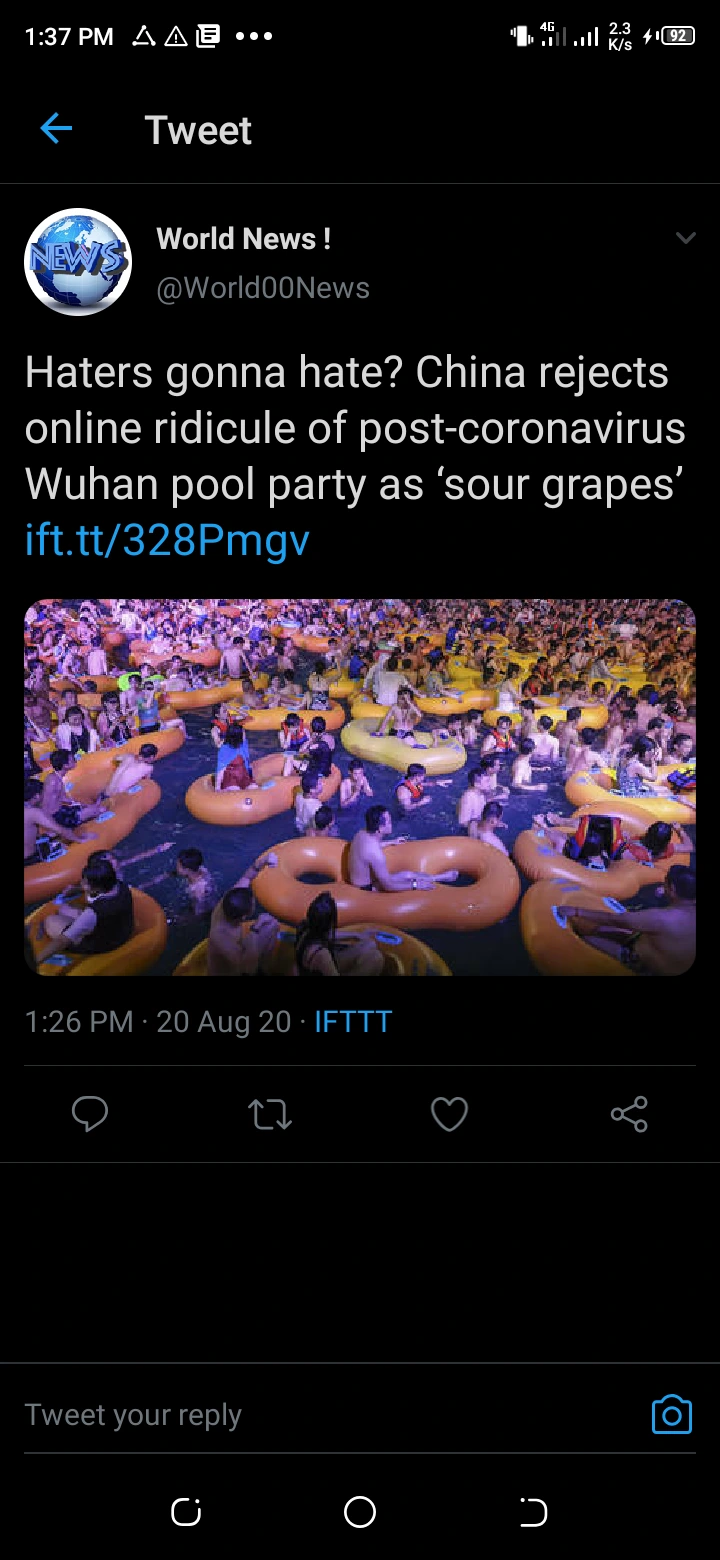The width and height of the screenshot is (720, 1560).
Task: Open the IFTTT source link
Action: tap(353, 1021)
